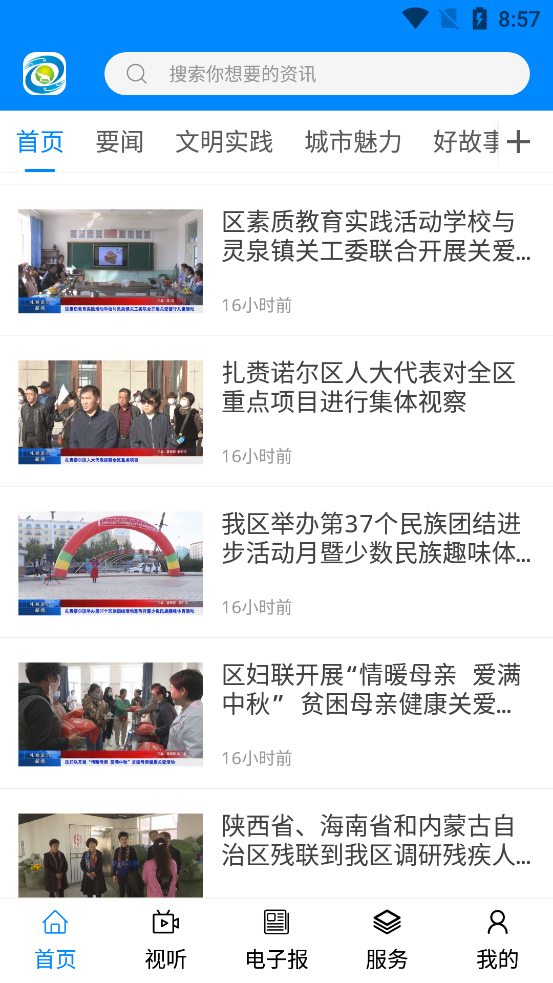Tap the plus icon to add channels

pyautogui.click(x=519, y=142)
